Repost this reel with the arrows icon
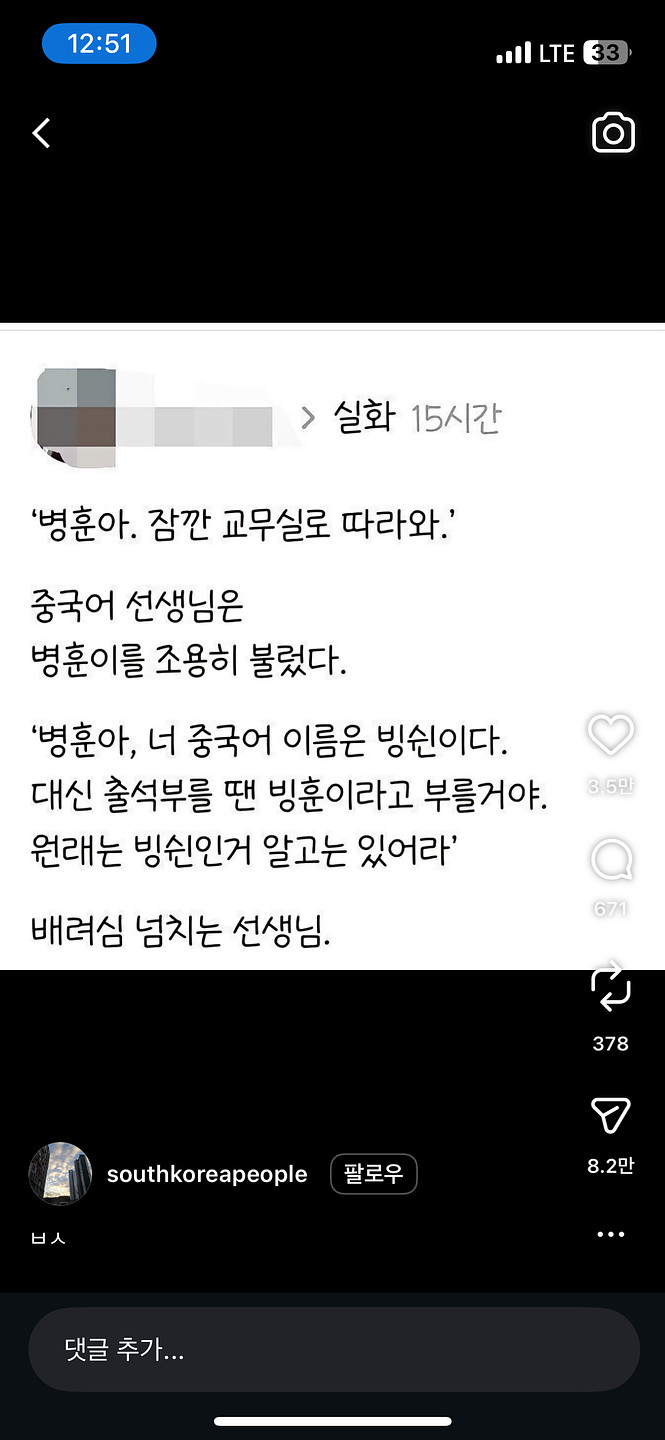665x1440 pixels. pyautogui.click(x=610, y=986)
